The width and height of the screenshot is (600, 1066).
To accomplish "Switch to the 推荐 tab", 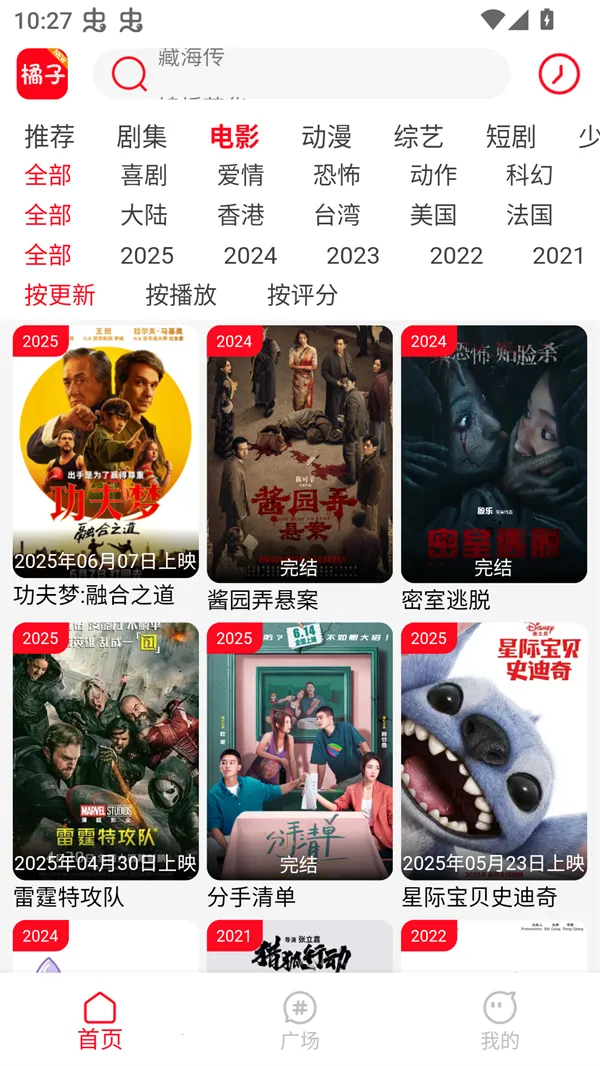I will [x=49, y=136].
